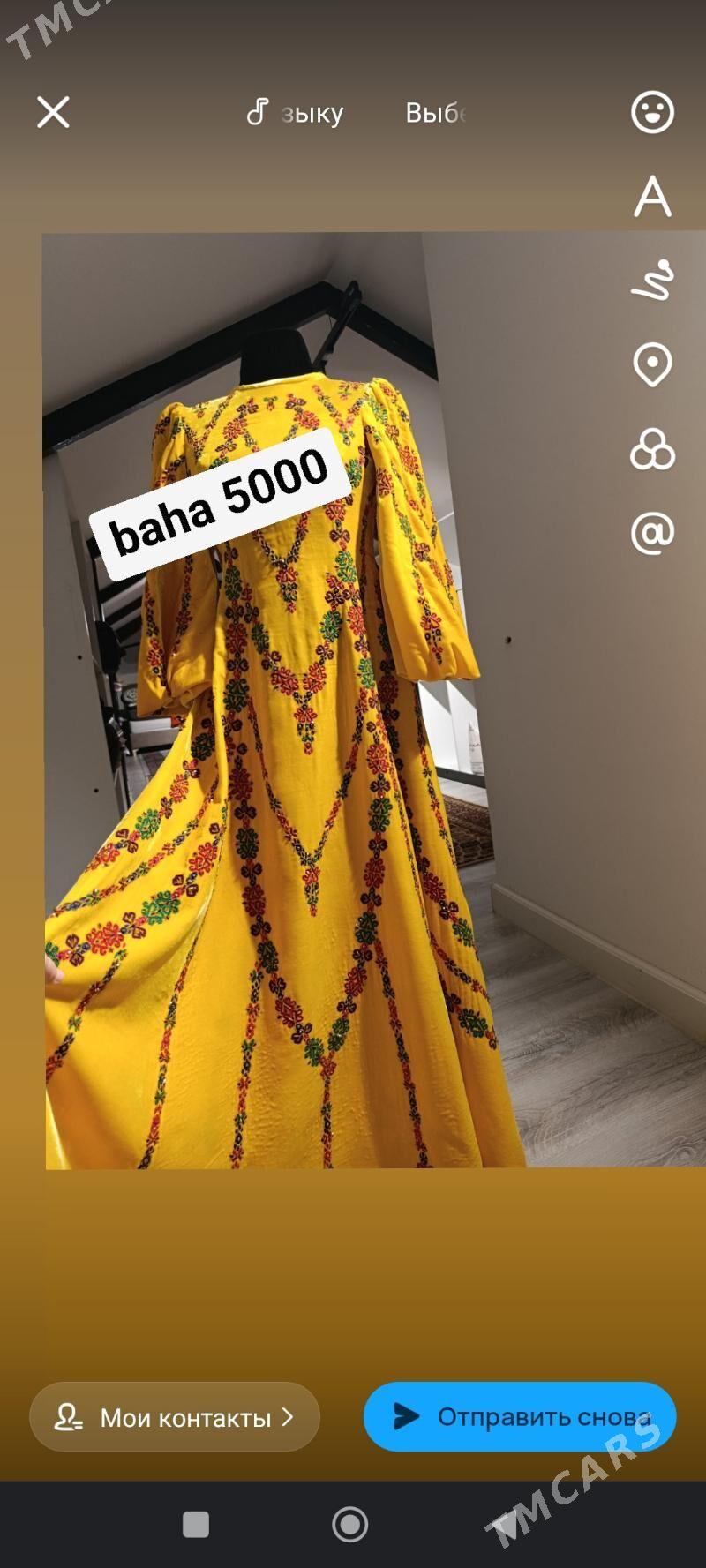
Task: Close the story editor
Action: pos(53,112)
